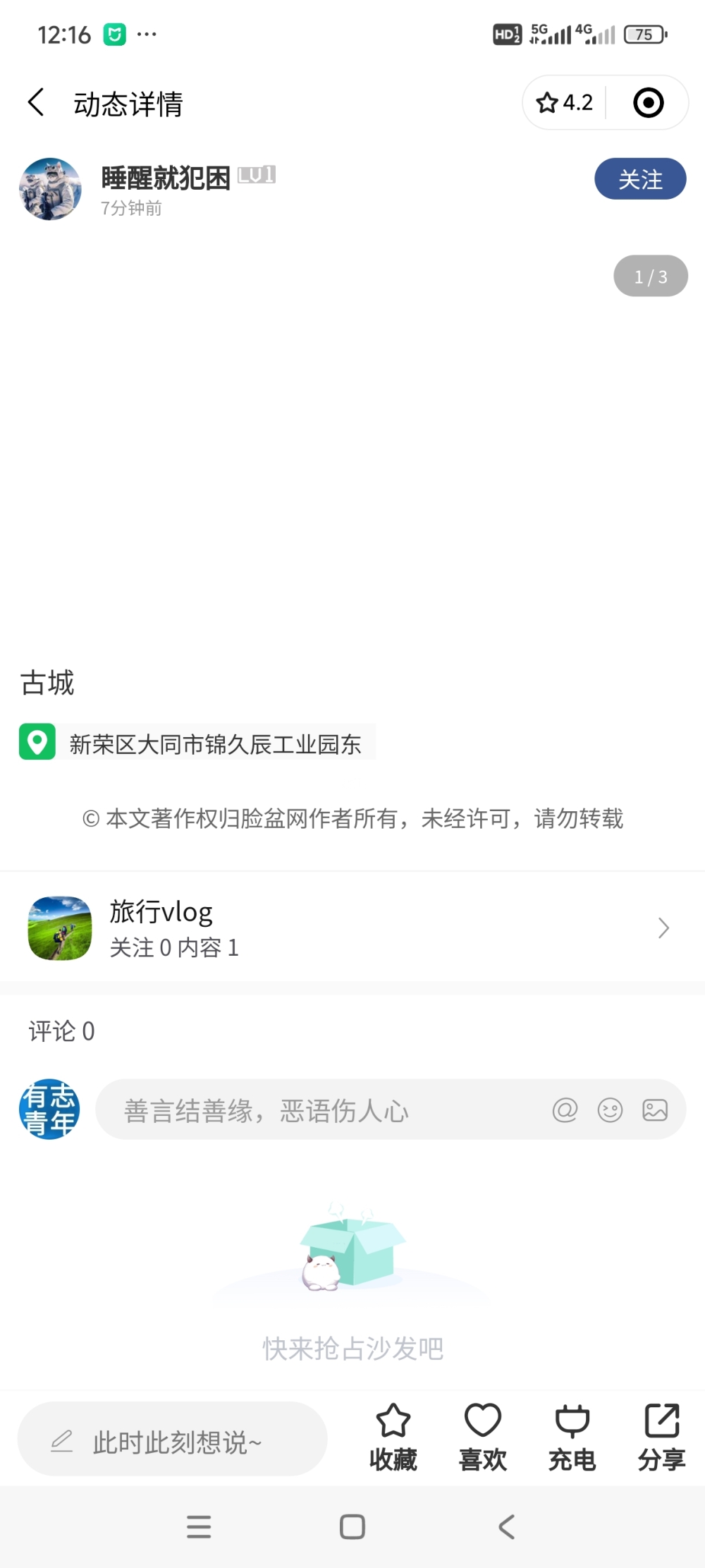Image resolution: width=705 pixels, height=1568 pixels.
Task: Go back from the 动态详情 page
Action: tap(37, 103)
